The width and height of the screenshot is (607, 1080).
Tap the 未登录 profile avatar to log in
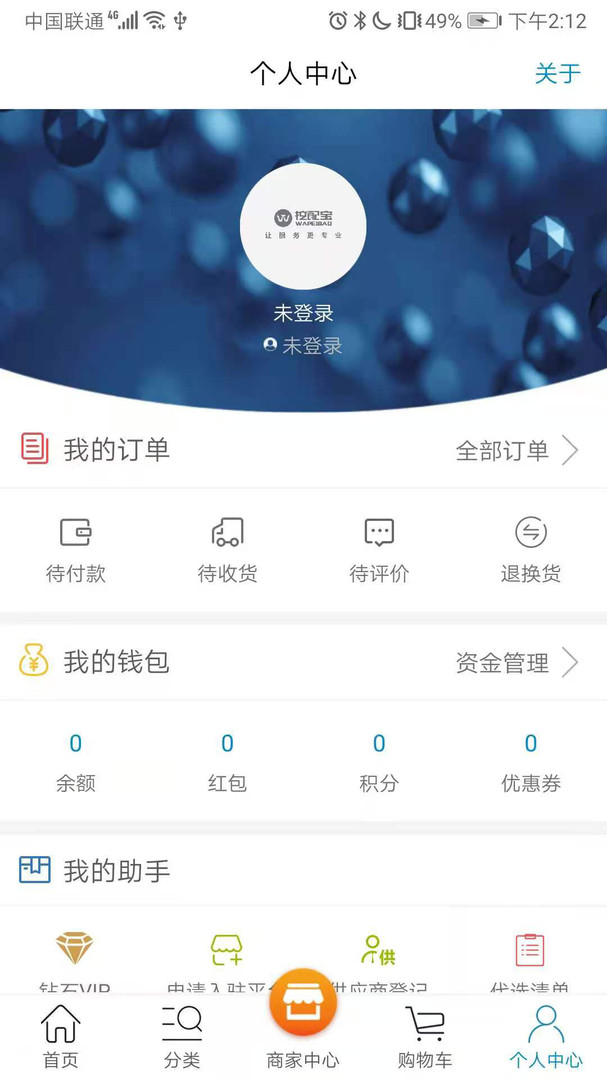click(303, 226)
